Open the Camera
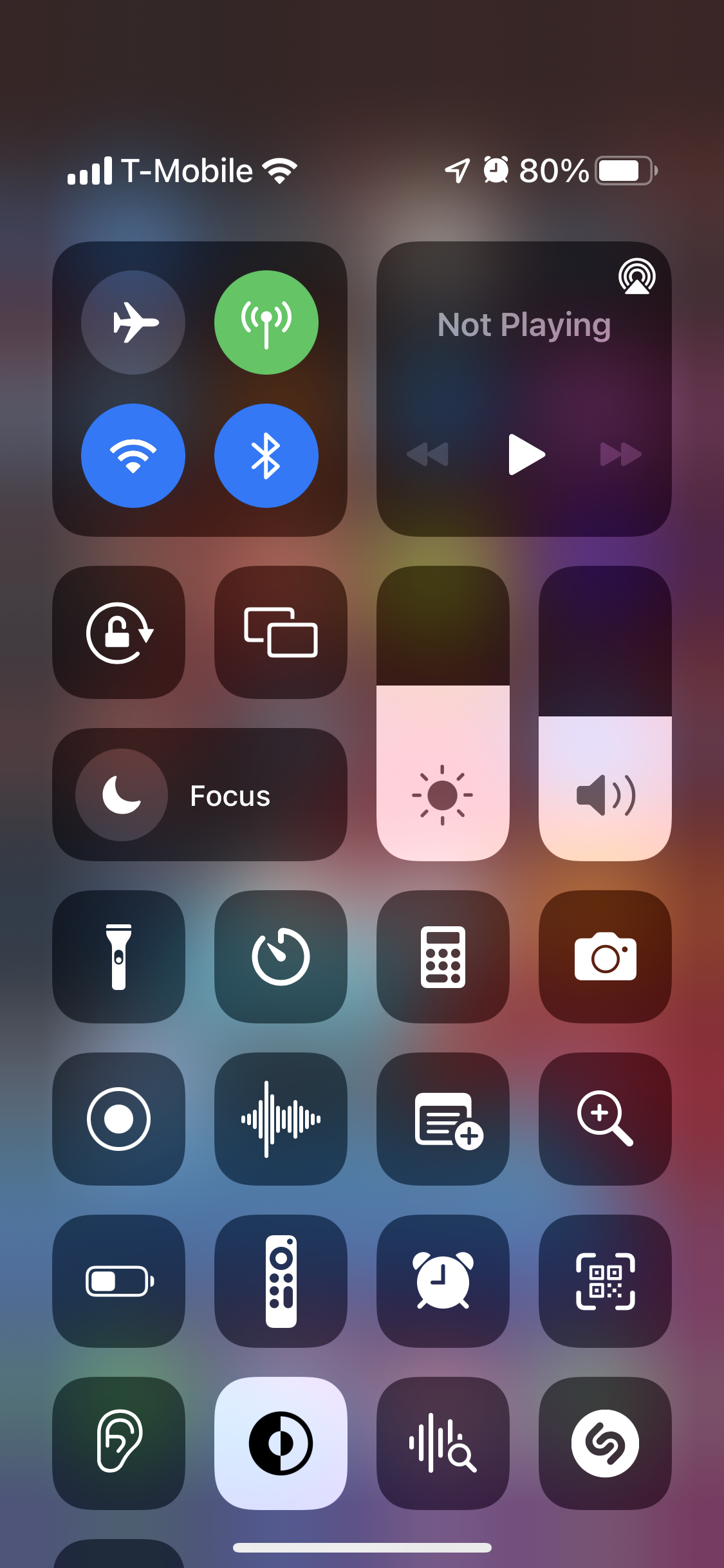 tap(606, 957)
